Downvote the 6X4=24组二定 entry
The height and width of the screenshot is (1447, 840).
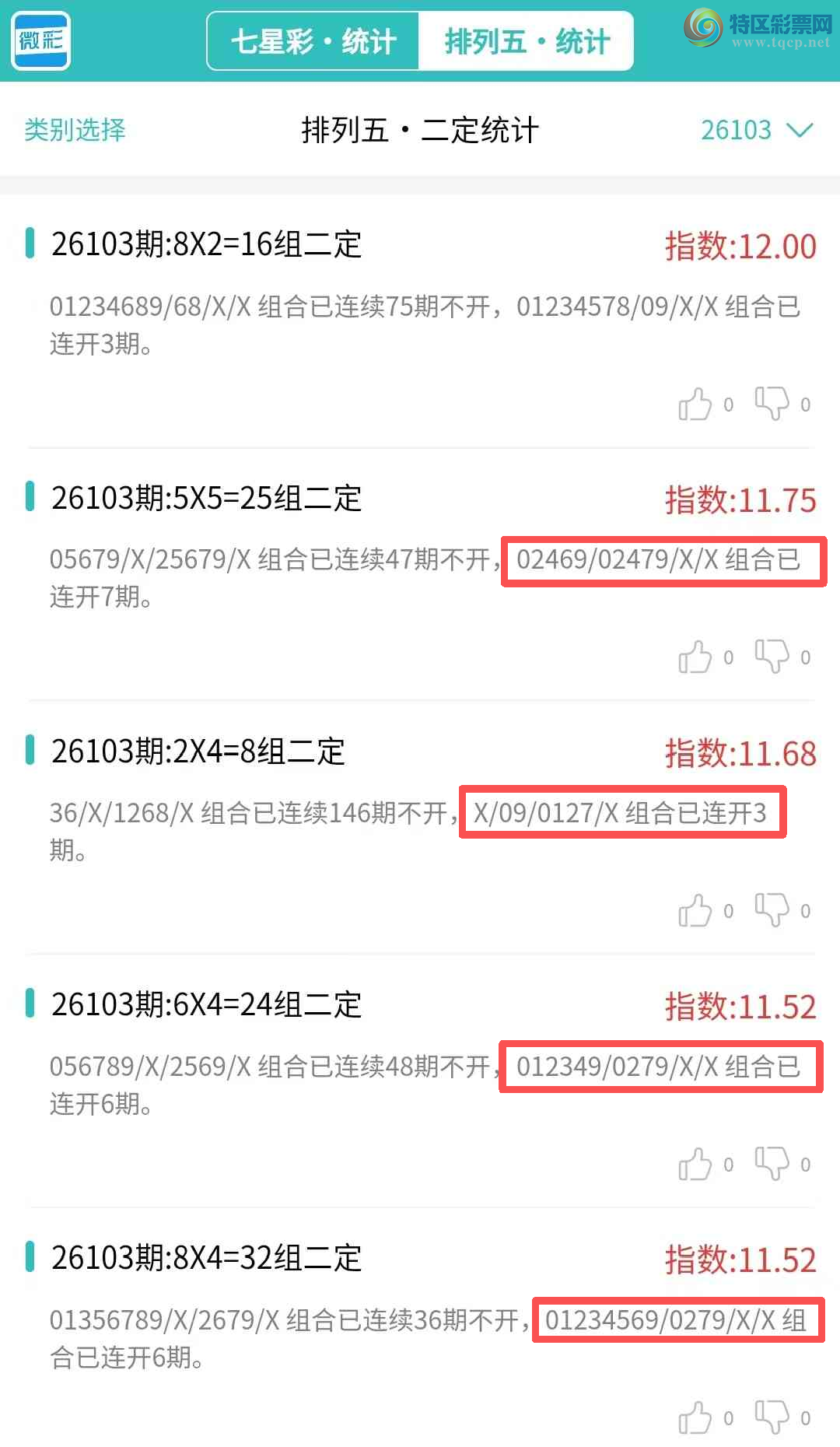point(772,1165)
